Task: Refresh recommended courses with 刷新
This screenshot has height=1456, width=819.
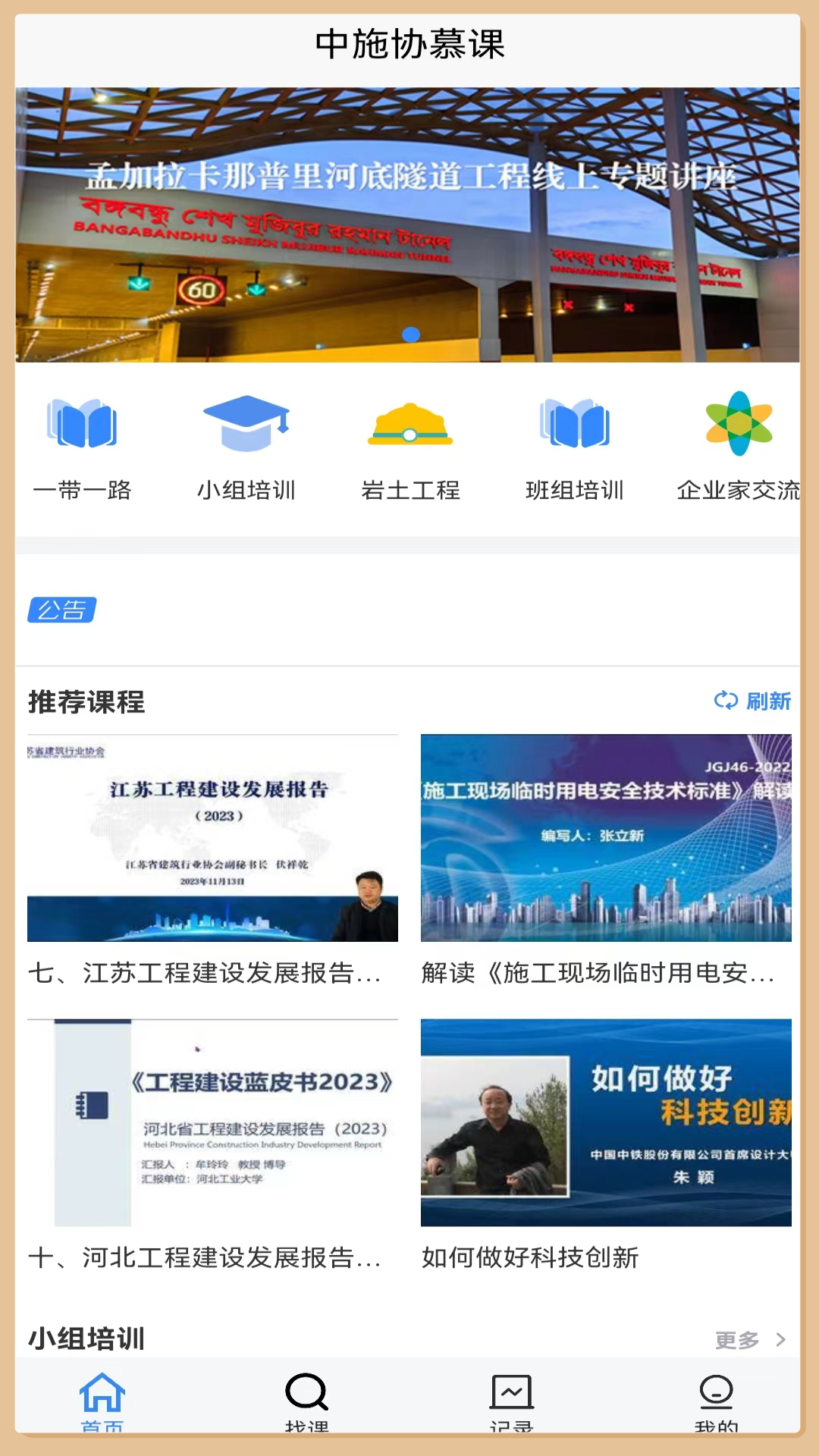Action: tap(752, 701)
